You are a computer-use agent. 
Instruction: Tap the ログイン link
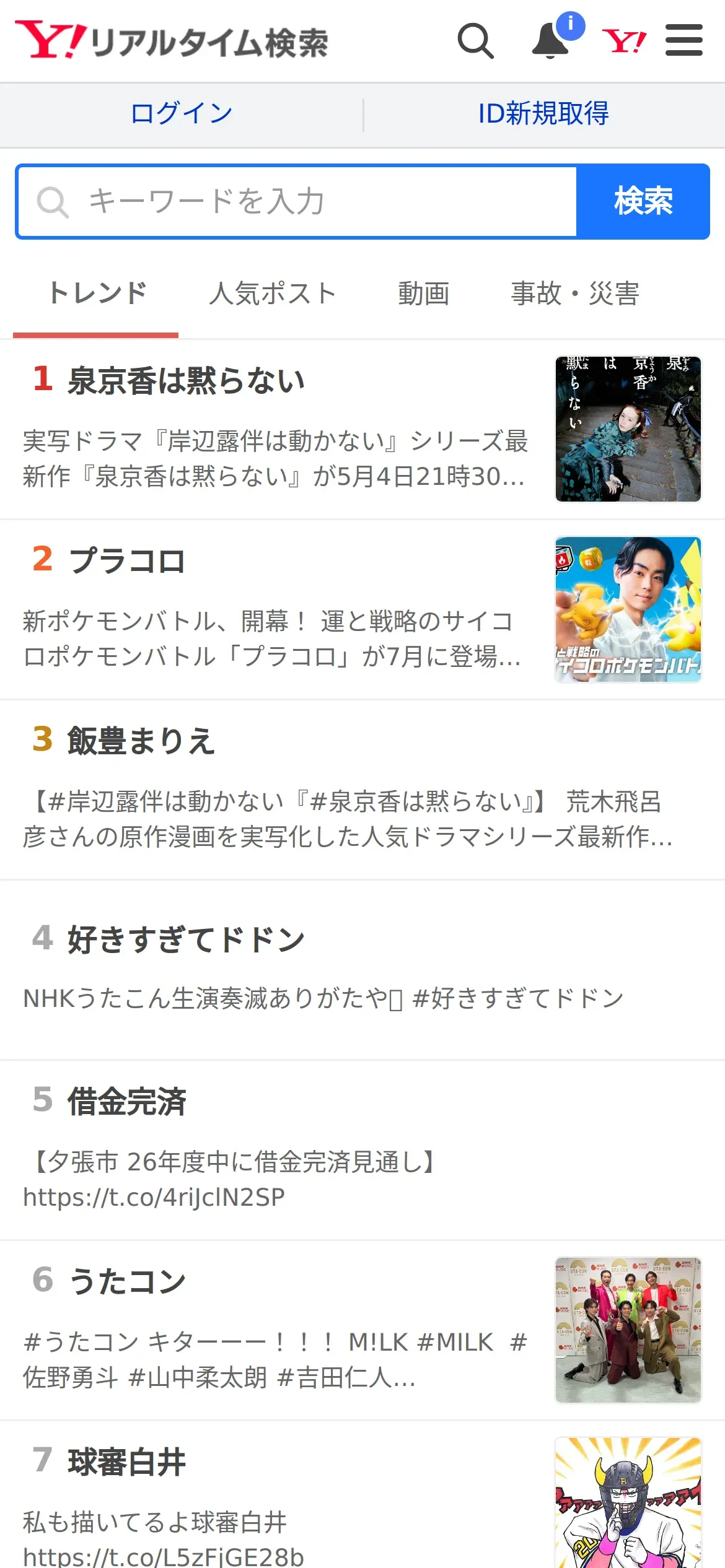(181, 114)
